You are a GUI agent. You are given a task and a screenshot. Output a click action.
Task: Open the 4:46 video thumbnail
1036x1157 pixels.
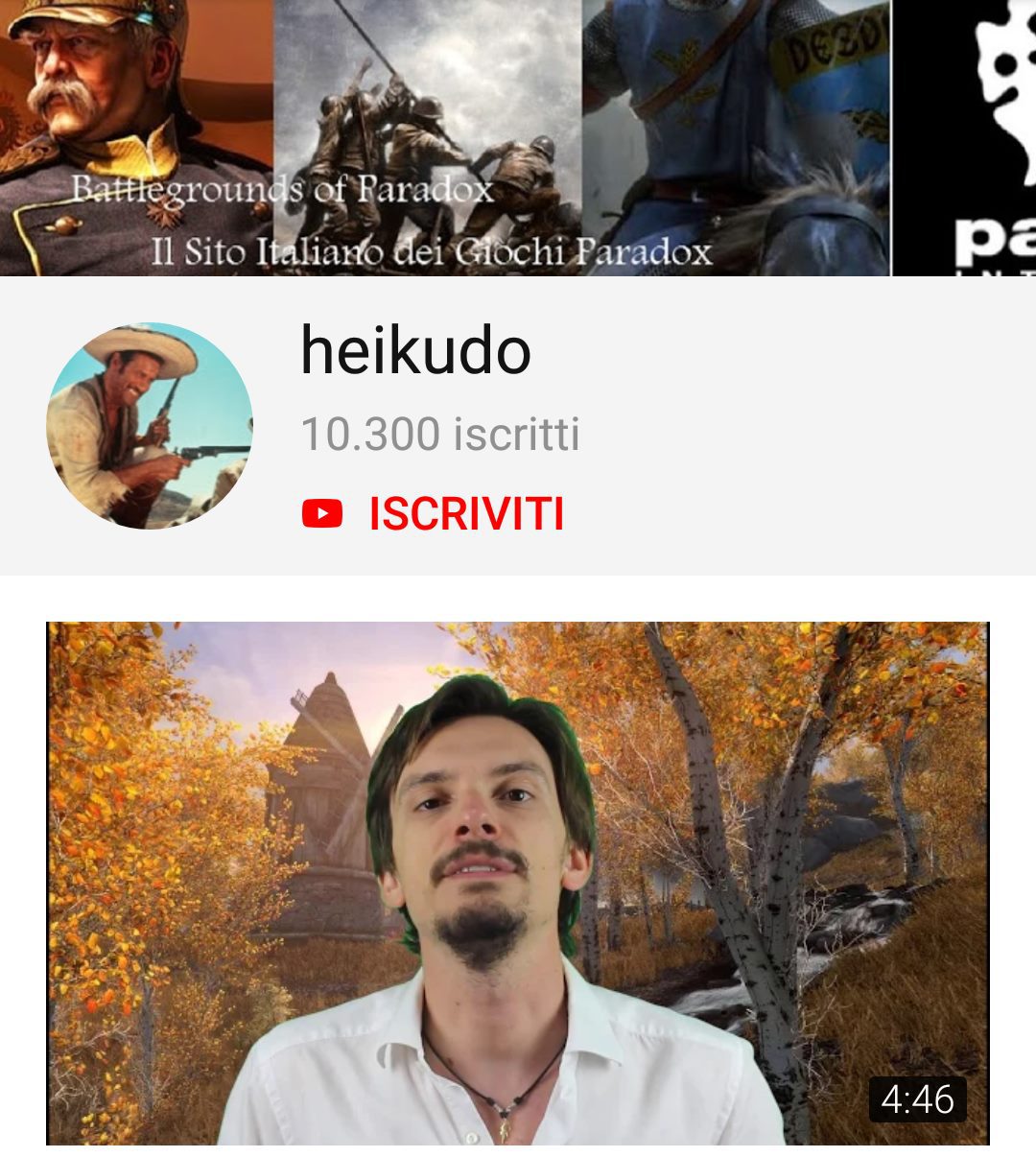pos(517,883)
